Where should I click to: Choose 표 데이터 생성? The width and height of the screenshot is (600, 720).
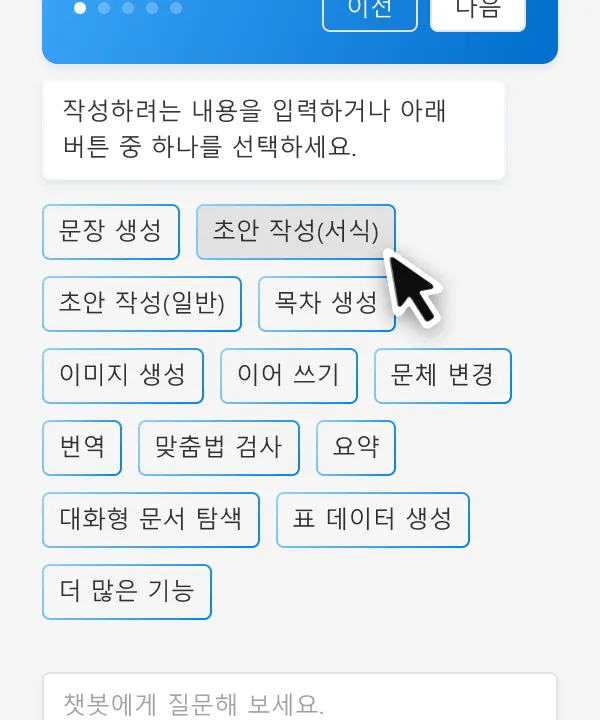pyautogui.click(x=372, y=520)
